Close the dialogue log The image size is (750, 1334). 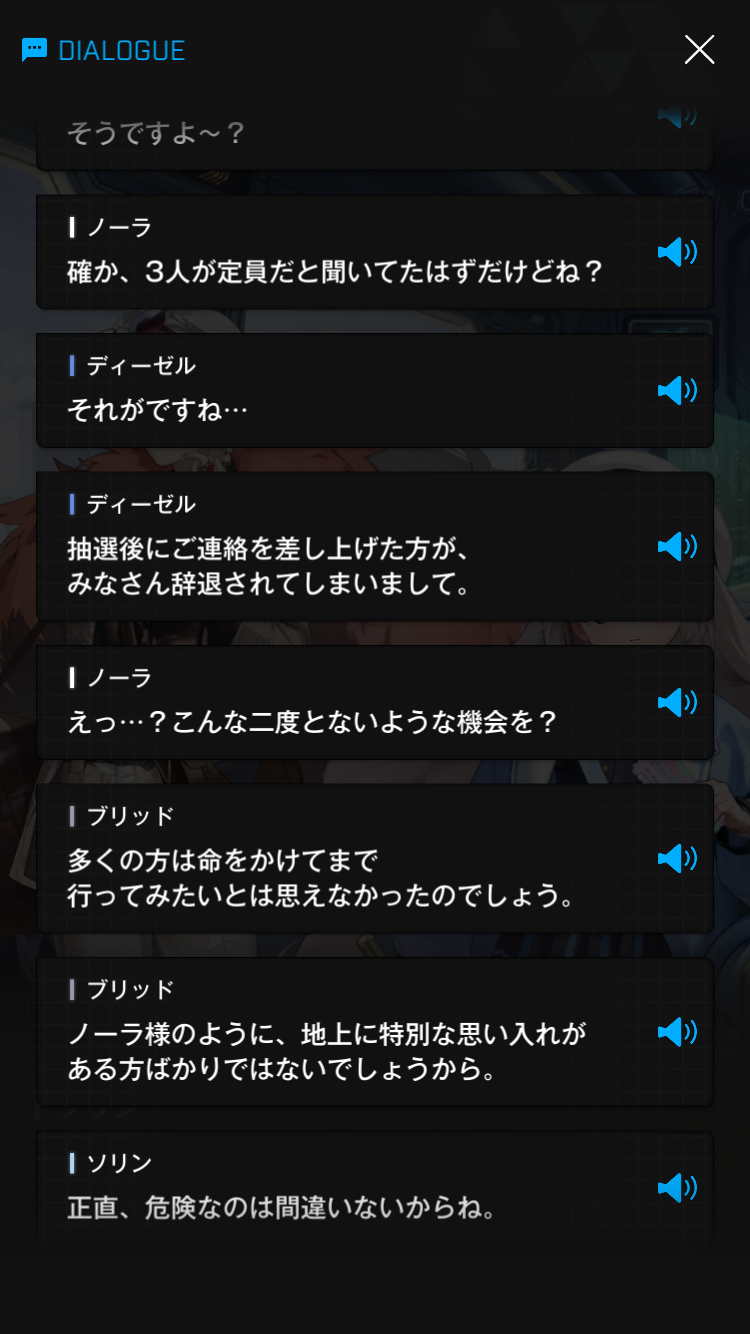pyautogui.click(x=699, y=49)
